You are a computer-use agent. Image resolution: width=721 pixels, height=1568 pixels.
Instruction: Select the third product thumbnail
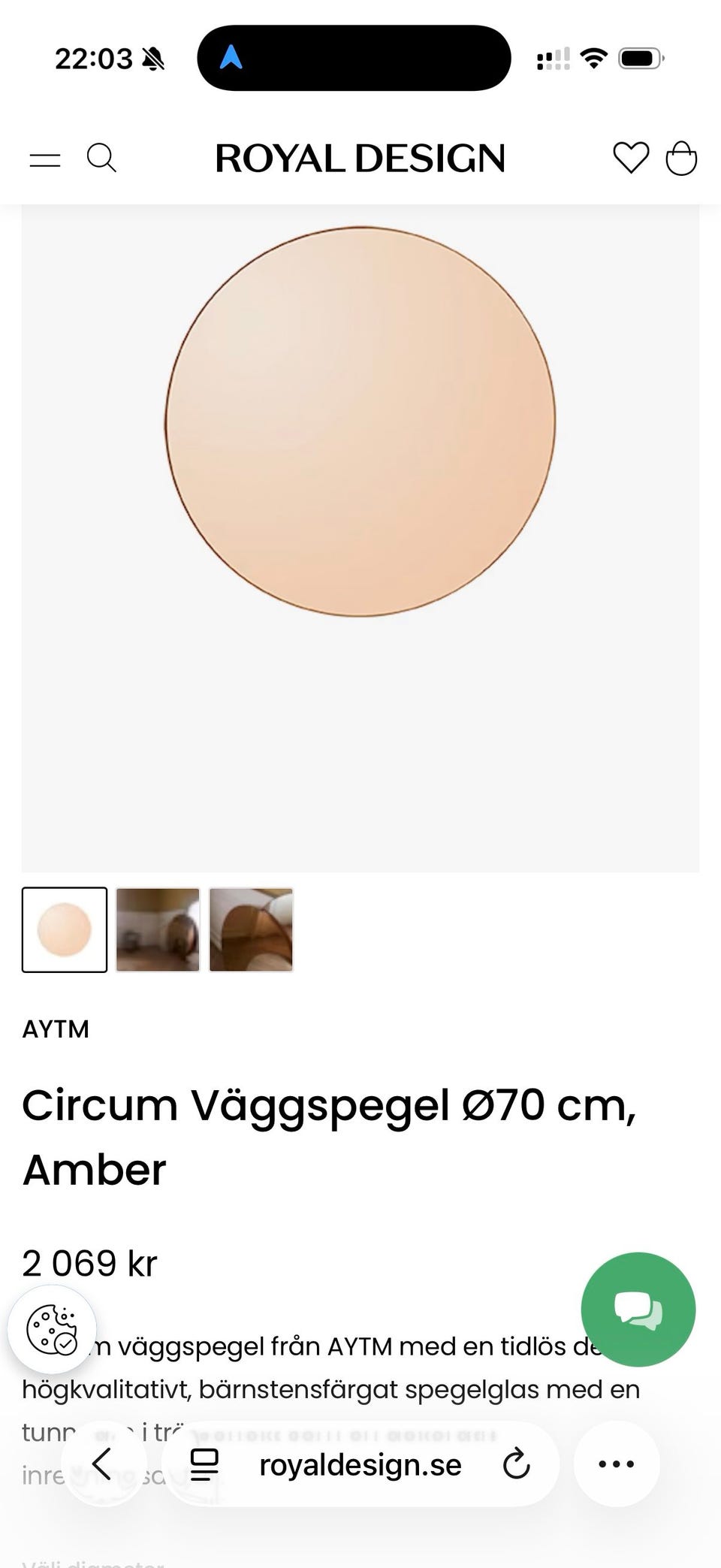coord(250,929)
